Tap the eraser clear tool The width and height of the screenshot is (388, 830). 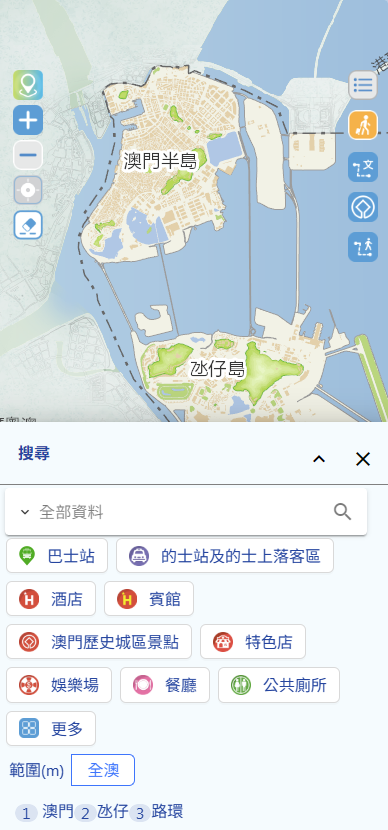(x=28, y=225)
